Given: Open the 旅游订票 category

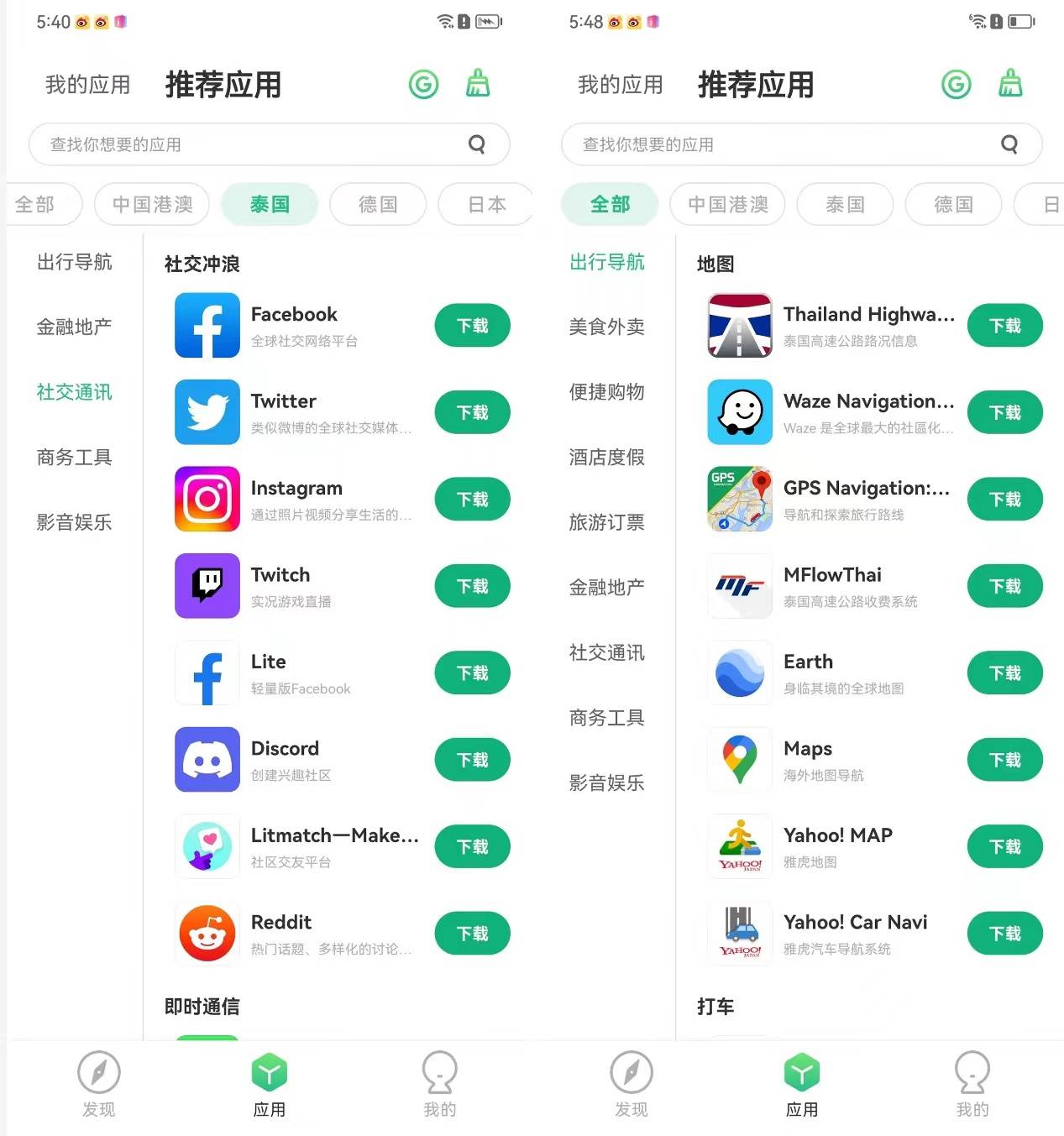Looking at the screenshot, I should coord(606,522).
